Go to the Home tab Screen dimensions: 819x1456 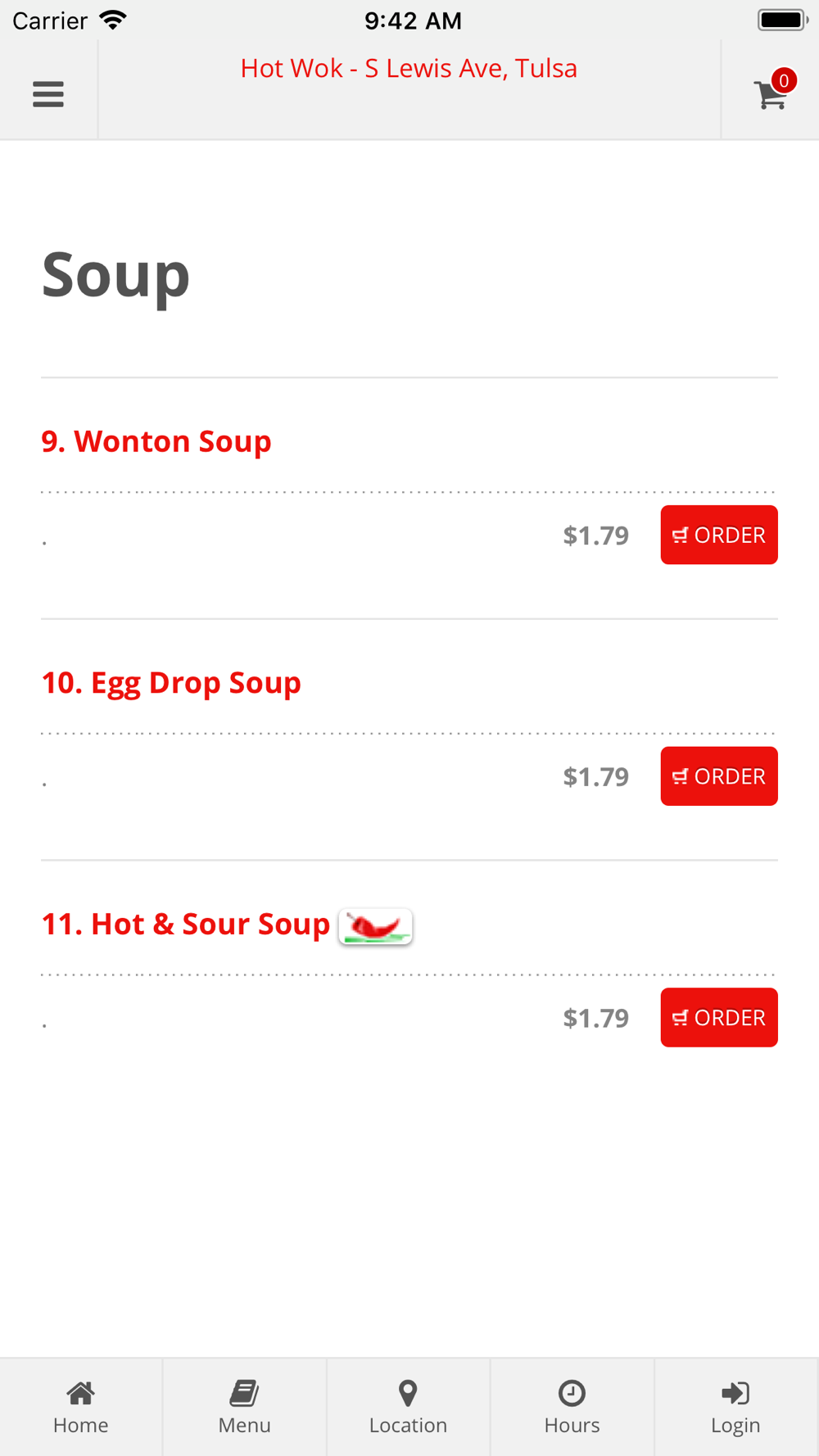81,1407
